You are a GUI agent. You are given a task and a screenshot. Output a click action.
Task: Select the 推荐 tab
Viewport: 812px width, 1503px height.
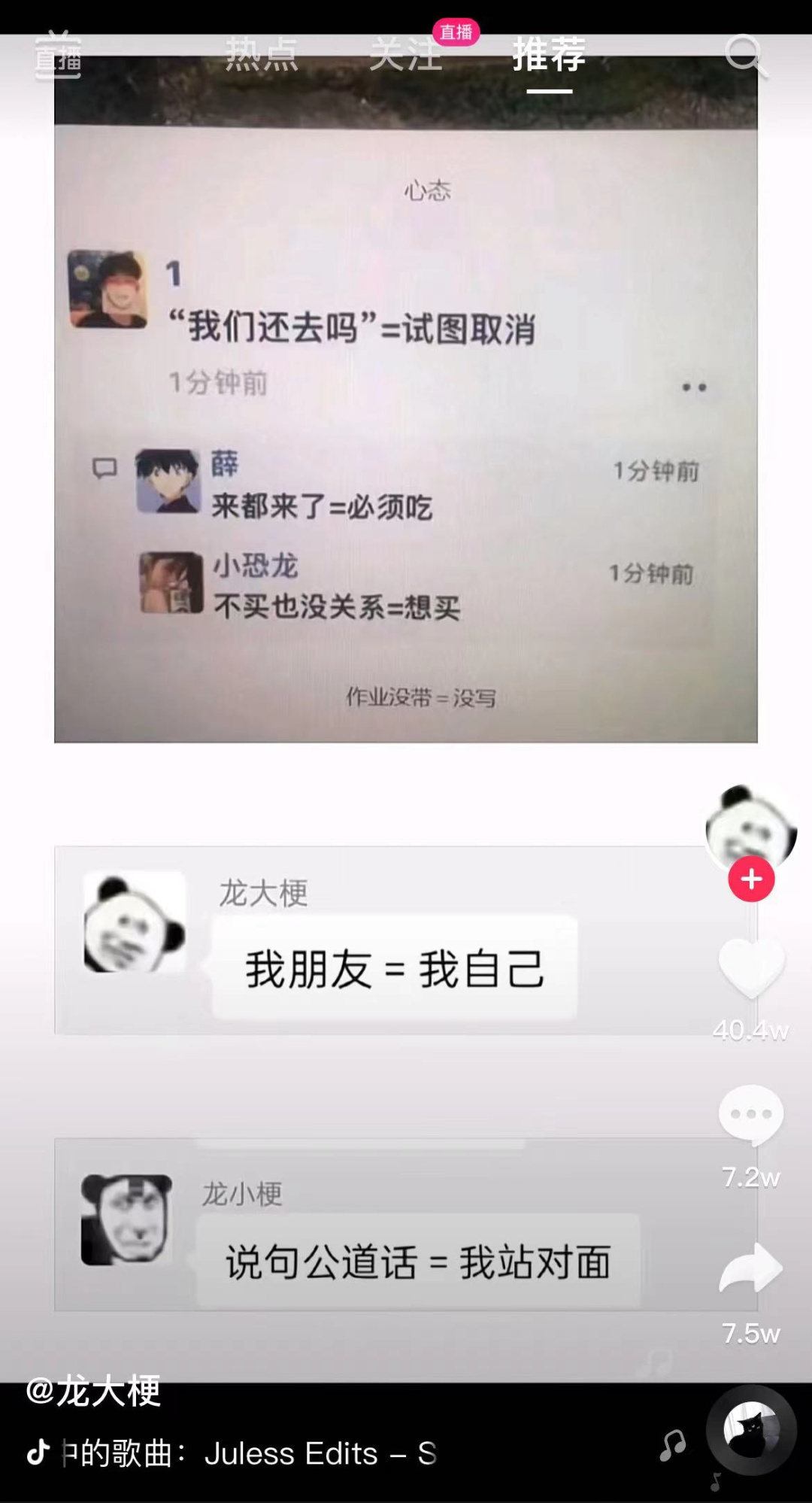pyautogui.click(x=549, y=55)
